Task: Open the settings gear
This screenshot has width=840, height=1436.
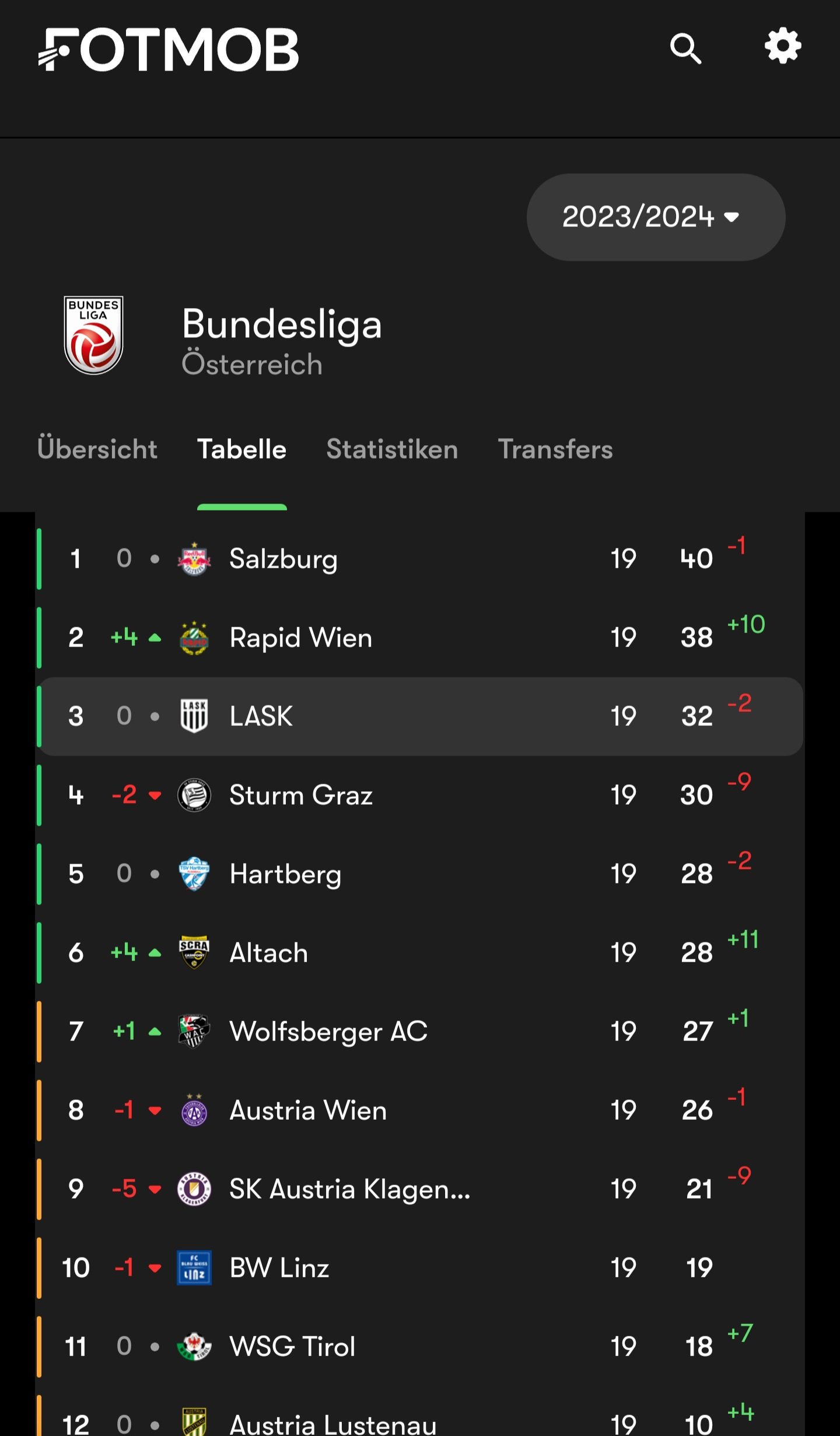Action: pyautogui.click(x=783, y=46)
